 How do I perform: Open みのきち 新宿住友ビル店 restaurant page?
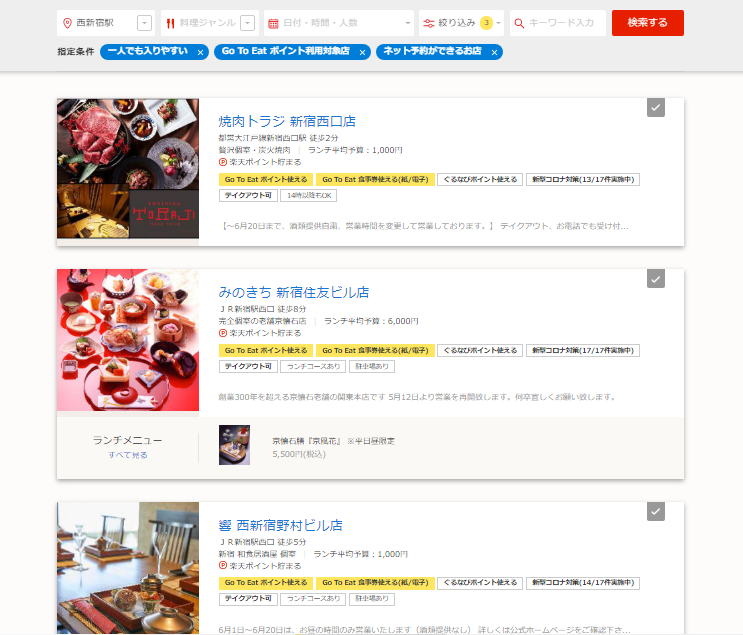pos(294,293)
